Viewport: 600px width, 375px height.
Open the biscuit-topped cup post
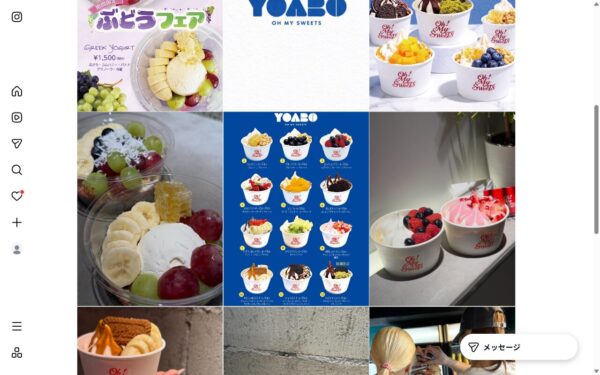(150, 341)
